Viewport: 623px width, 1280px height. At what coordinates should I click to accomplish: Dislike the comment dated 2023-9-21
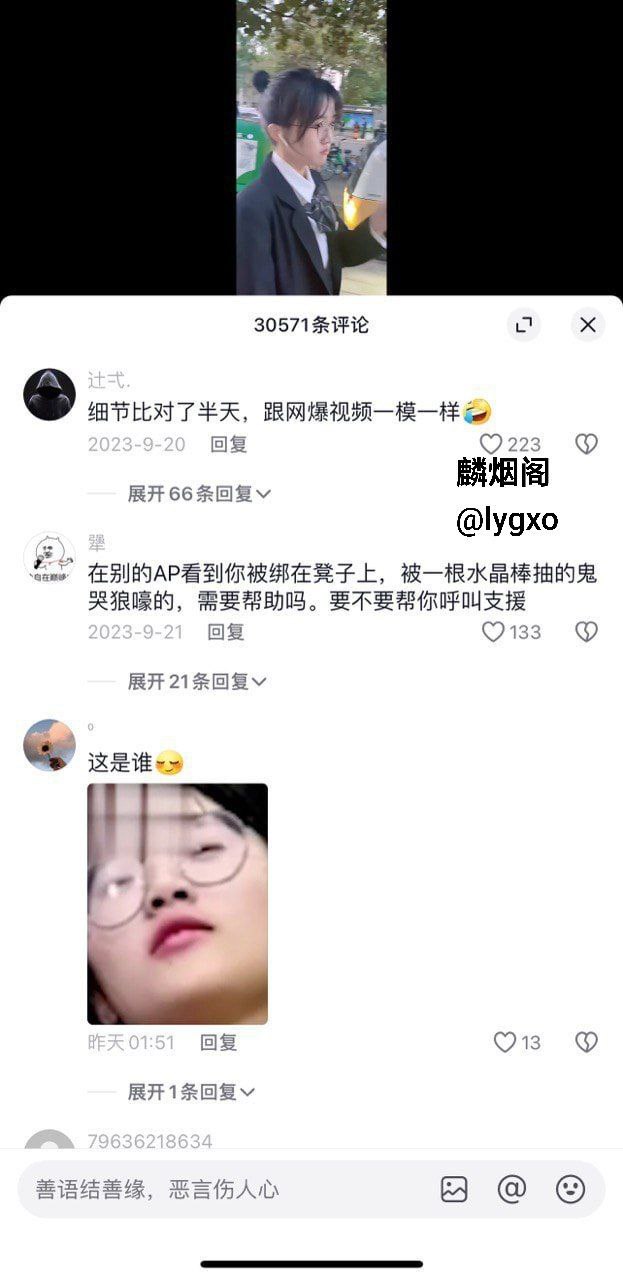[x=586, y=632]
